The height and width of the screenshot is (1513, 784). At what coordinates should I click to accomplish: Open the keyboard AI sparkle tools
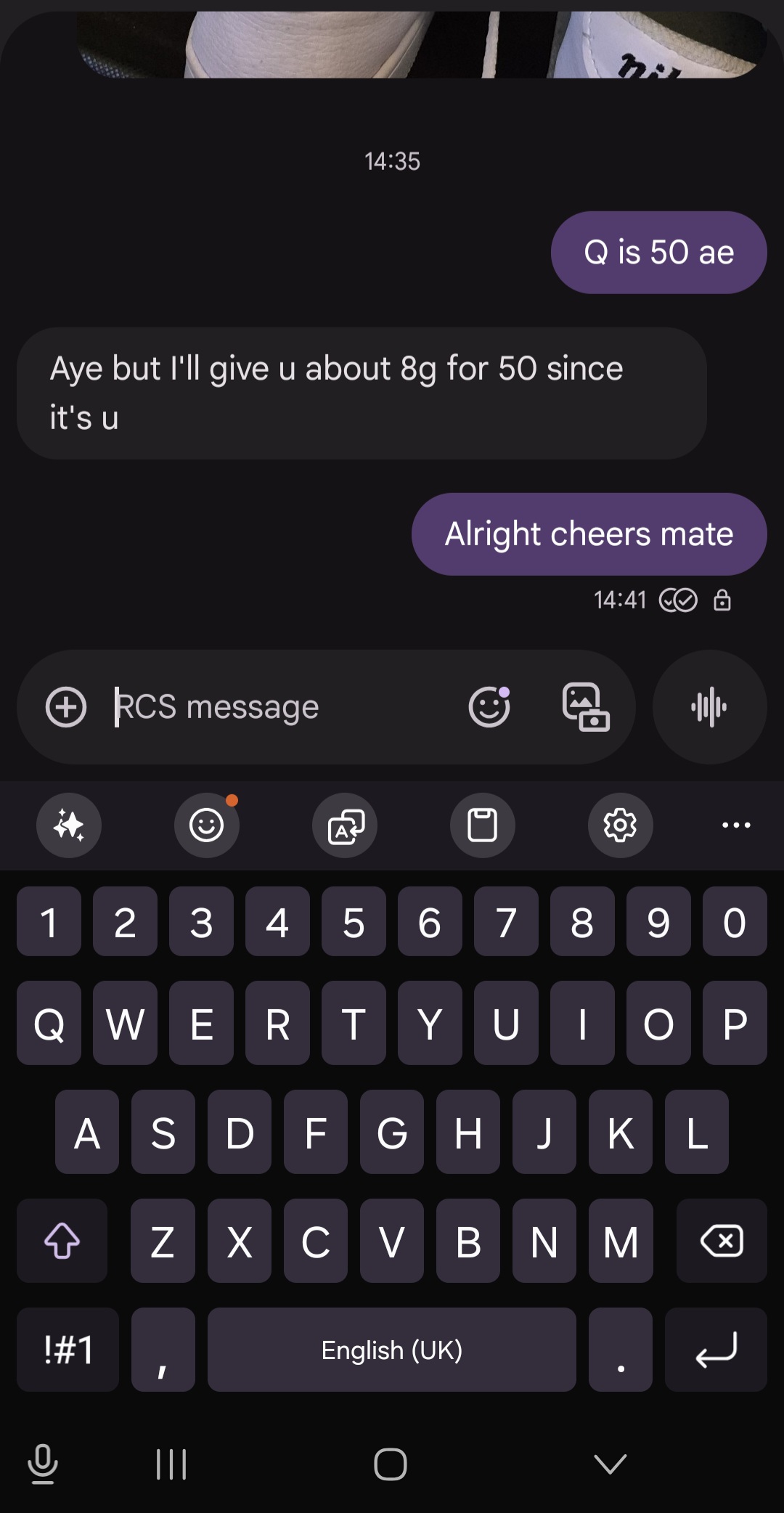coord(69,825)
